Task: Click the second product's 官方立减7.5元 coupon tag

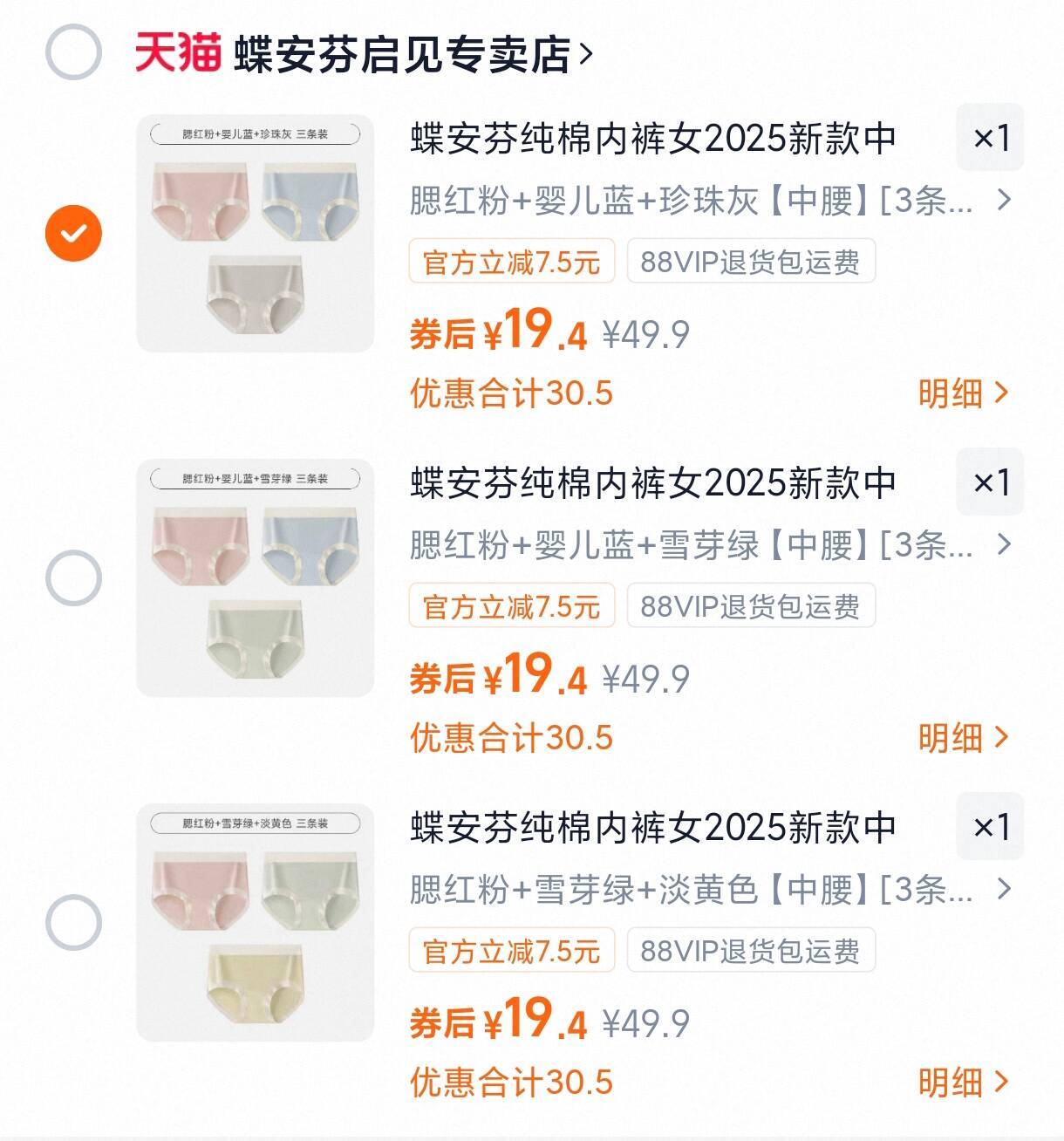Action: click(x=510, y=606)
